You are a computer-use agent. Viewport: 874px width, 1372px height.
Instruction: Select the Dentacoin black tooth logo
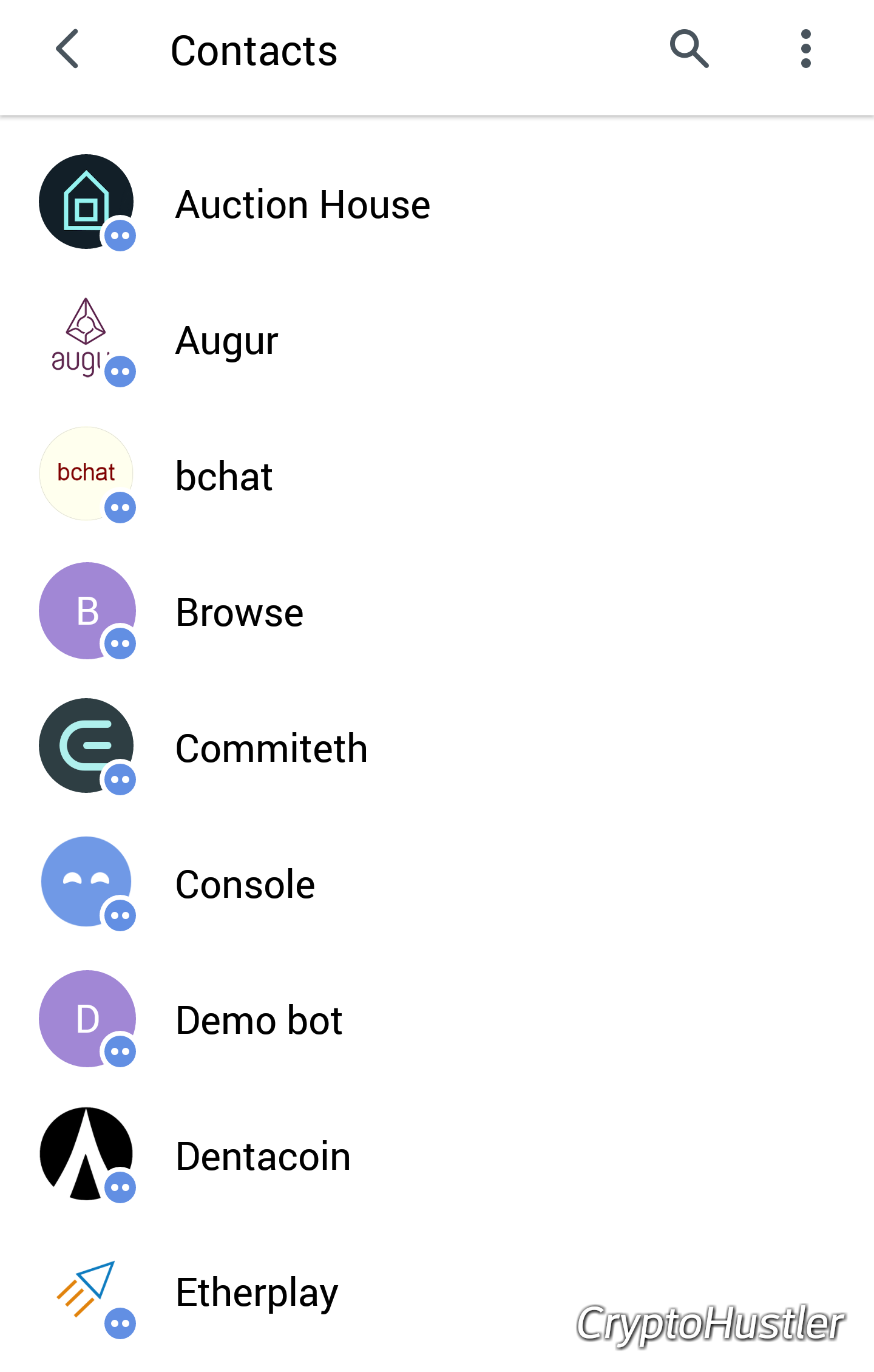tap(86, 1155)
